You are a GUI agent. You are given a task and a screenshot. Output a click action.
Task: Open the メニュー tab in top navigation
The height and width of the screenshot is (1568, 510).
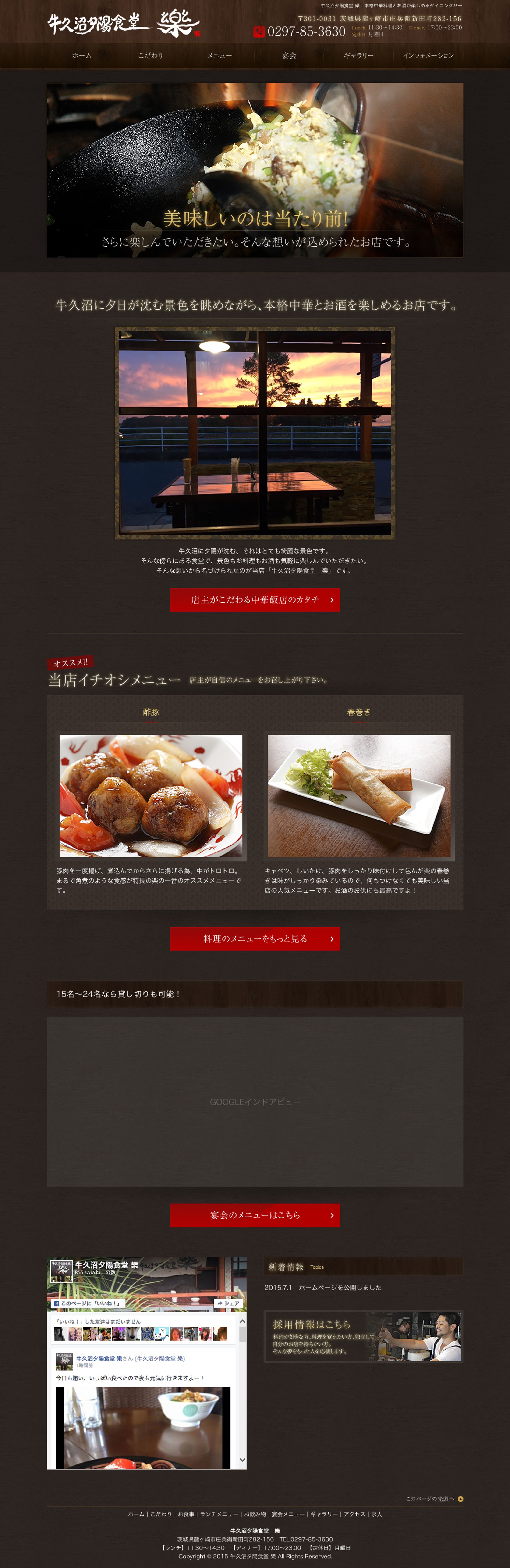(220, 55)
